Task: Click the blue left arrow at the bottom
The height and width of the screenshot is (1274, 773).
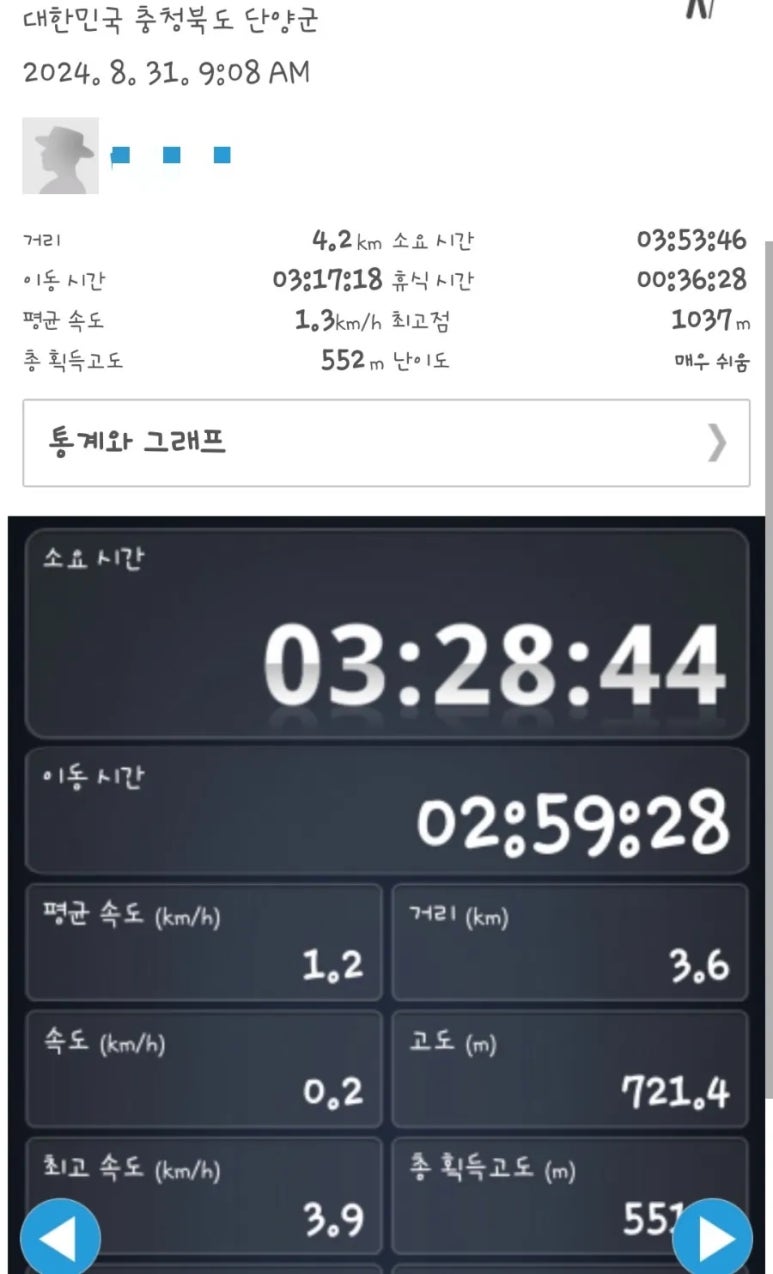Action: pos(60,1236)
